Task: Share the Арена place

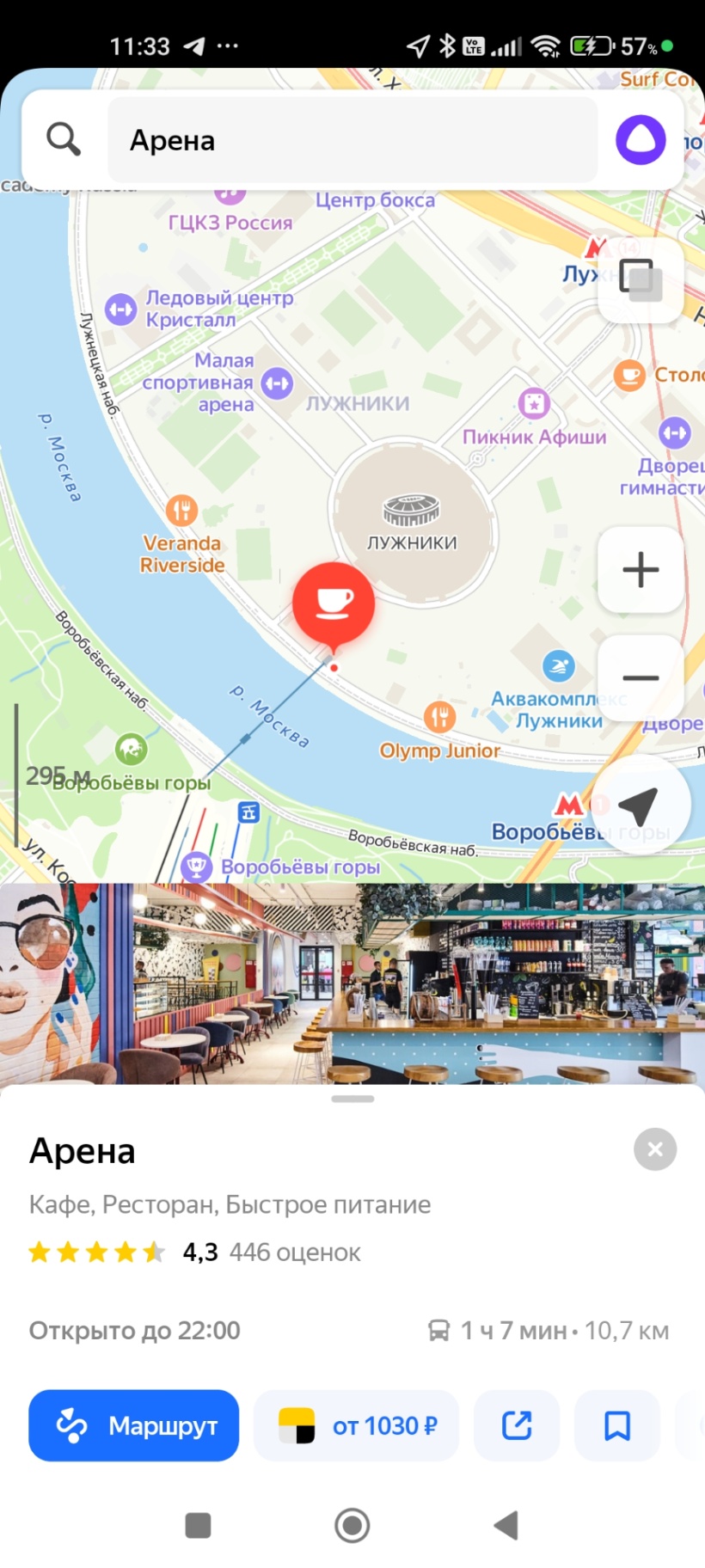Action: point(517,1425)
